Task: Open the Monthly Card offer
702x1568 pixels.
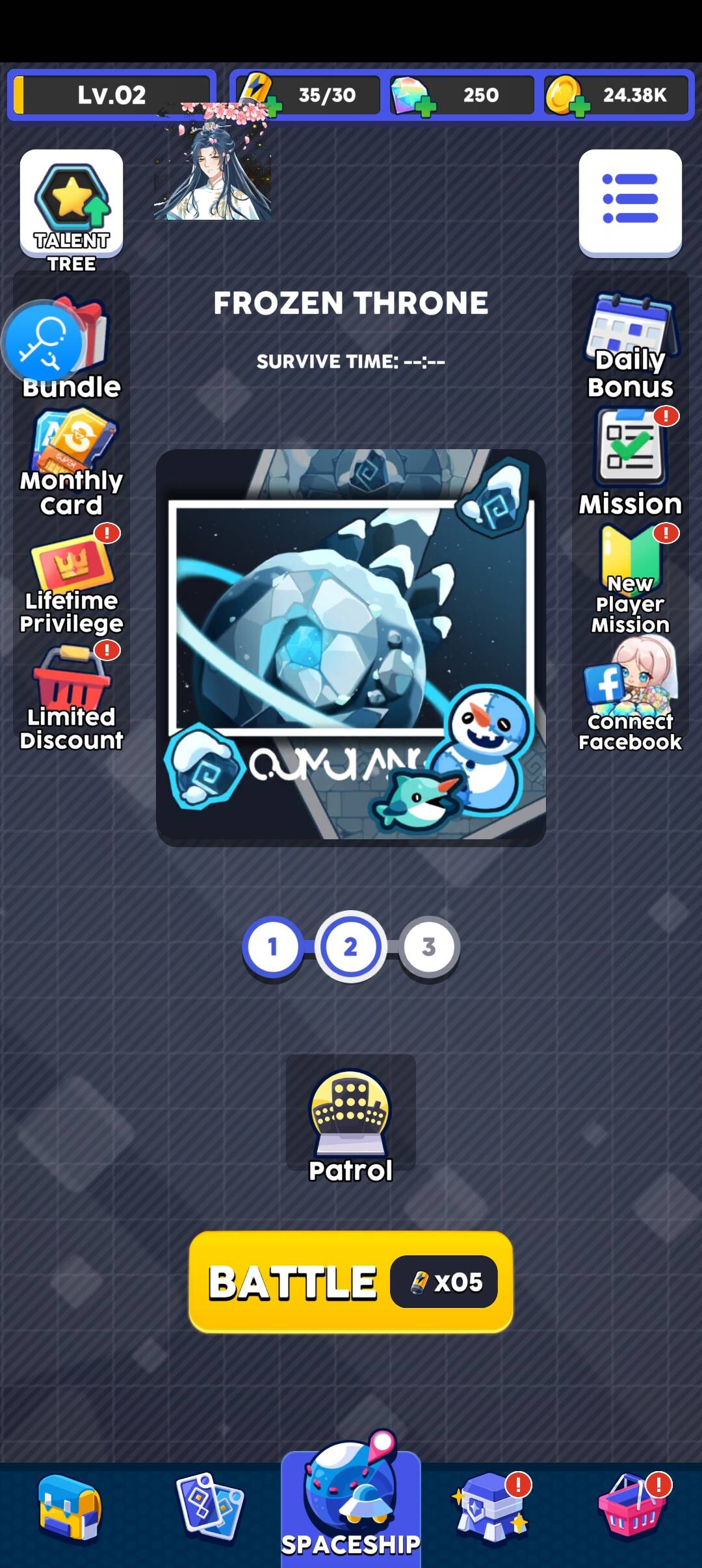Action: pyautogui.click(x=71, y=463)
